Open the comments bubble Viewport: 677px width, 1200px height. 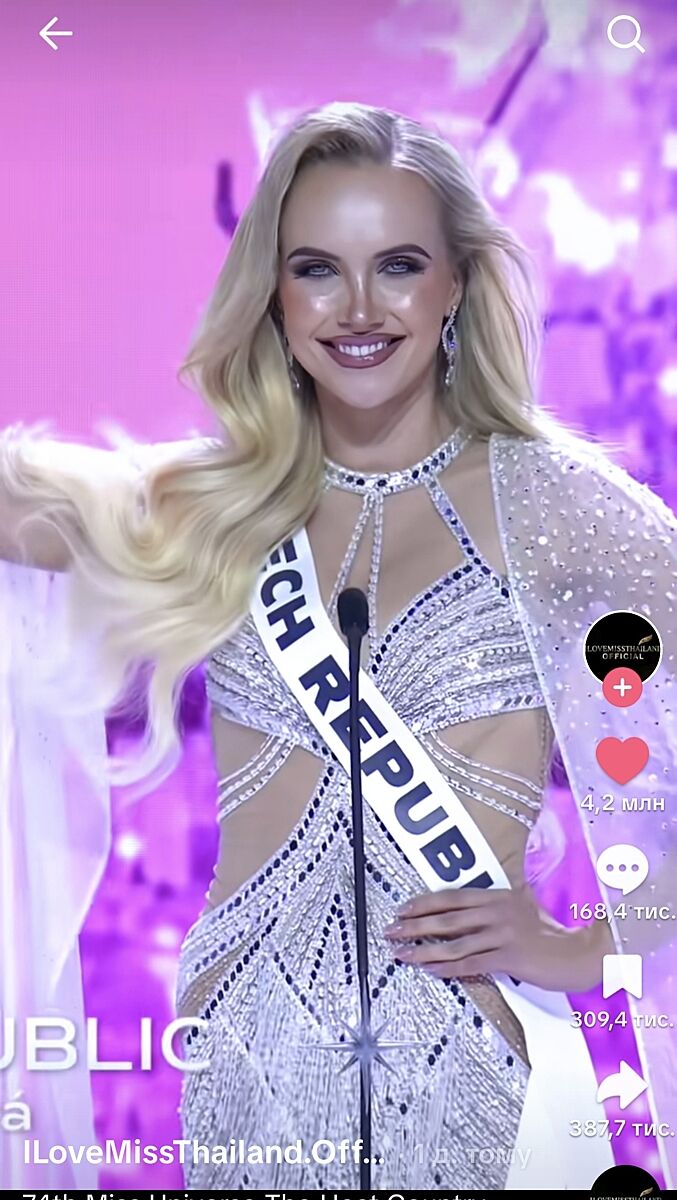[622, 870]
